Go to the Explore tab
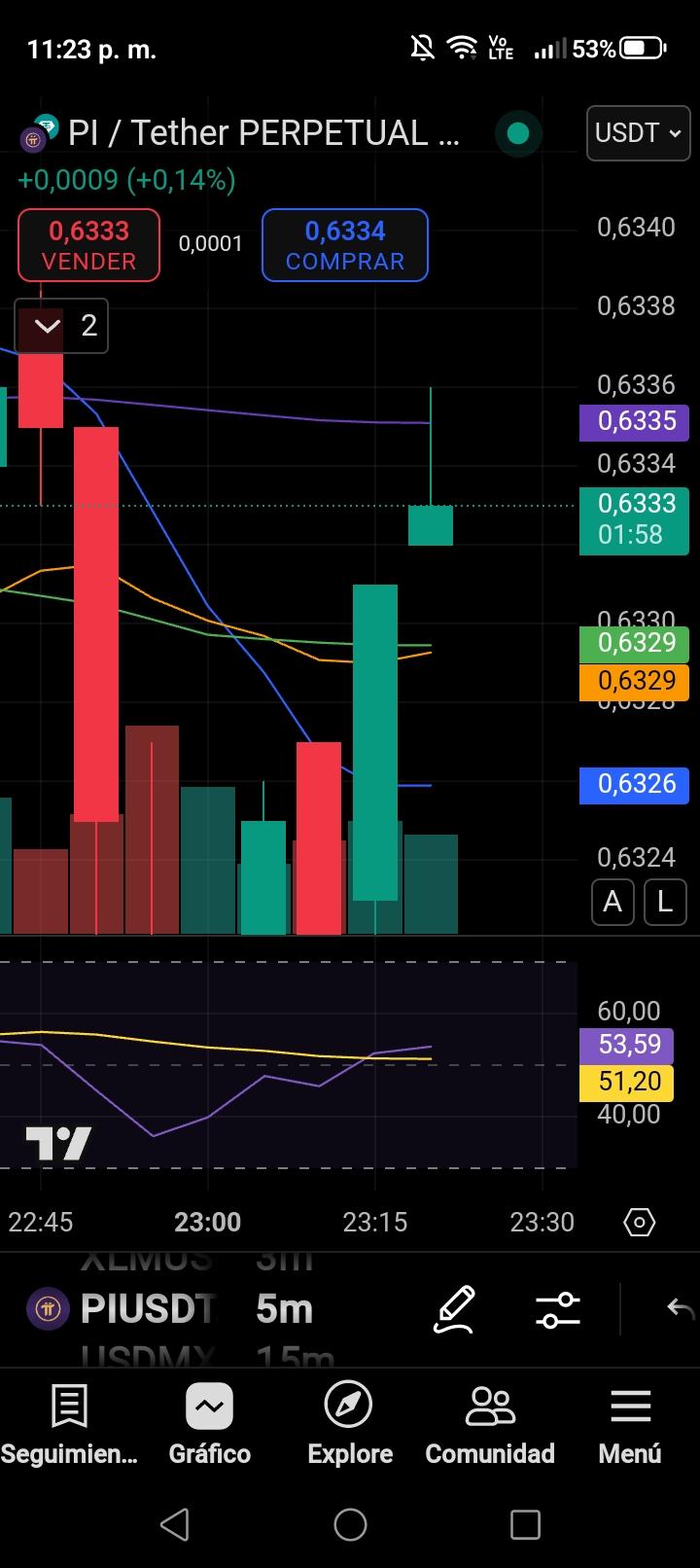This screenshot has width=700, height=1568. (350, 1426)
